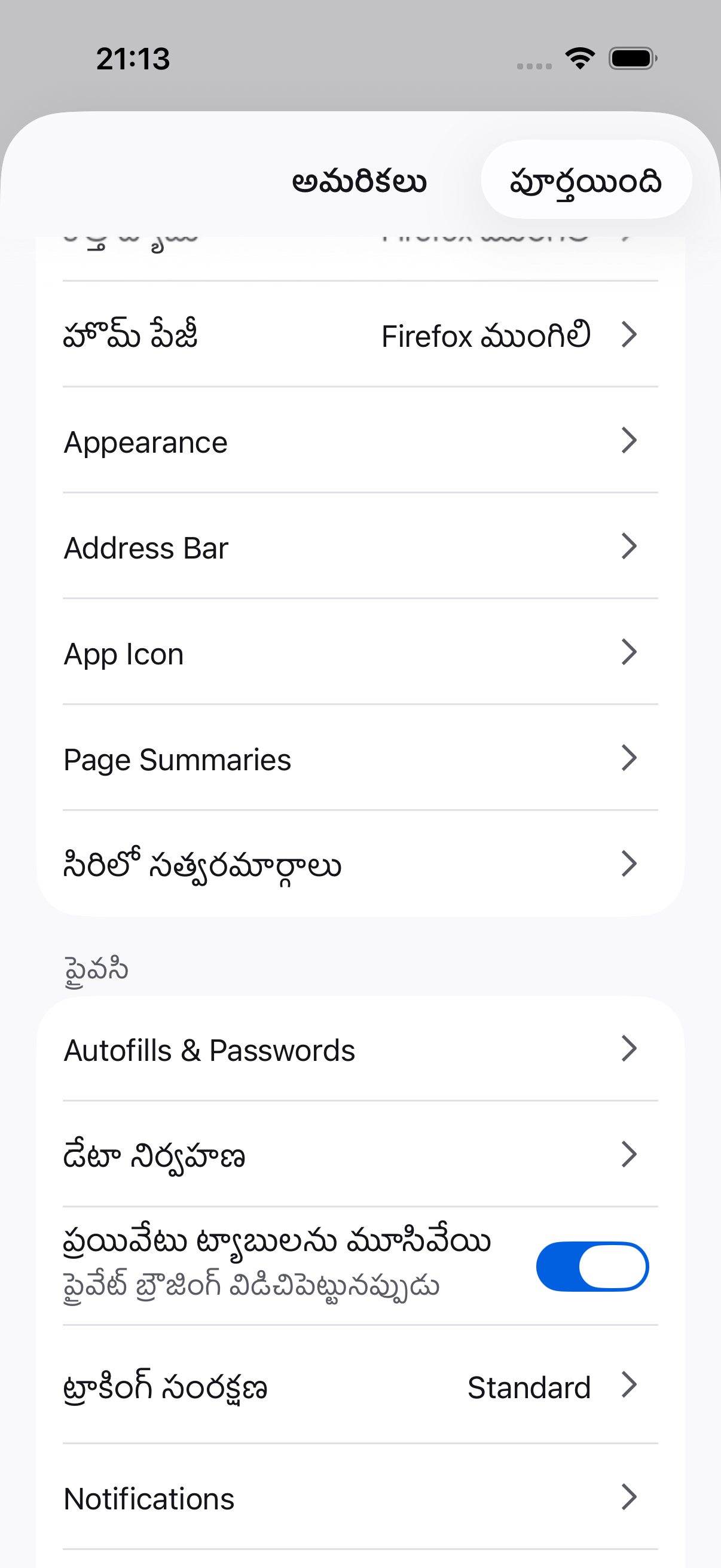Open Notifications settings
This screenshot has height=1568, width=721.
360,1498
